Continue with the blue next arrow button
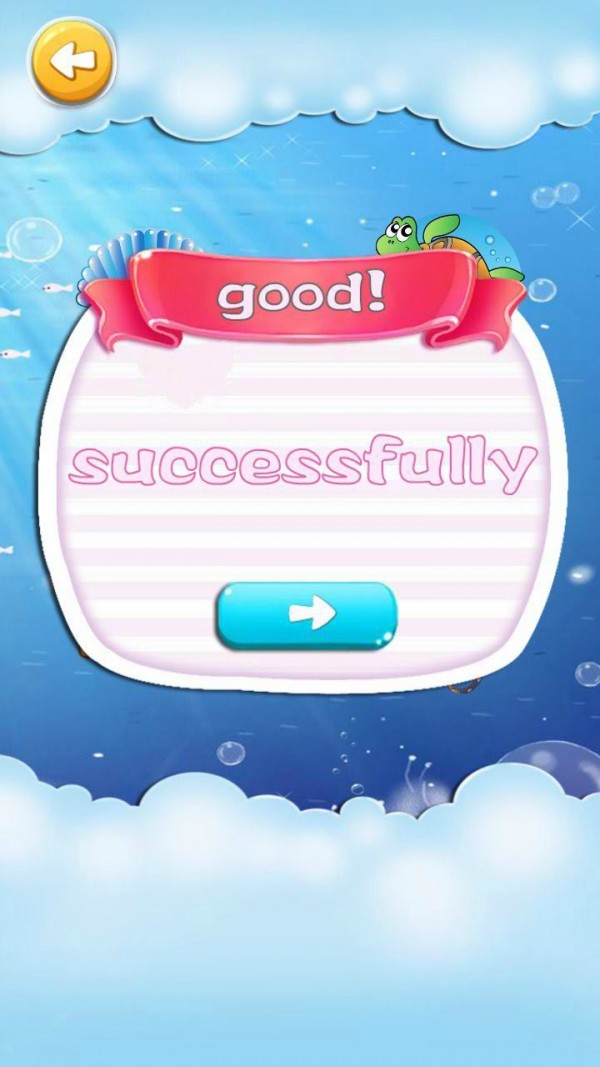600x1067 pixels. point(307,614)
